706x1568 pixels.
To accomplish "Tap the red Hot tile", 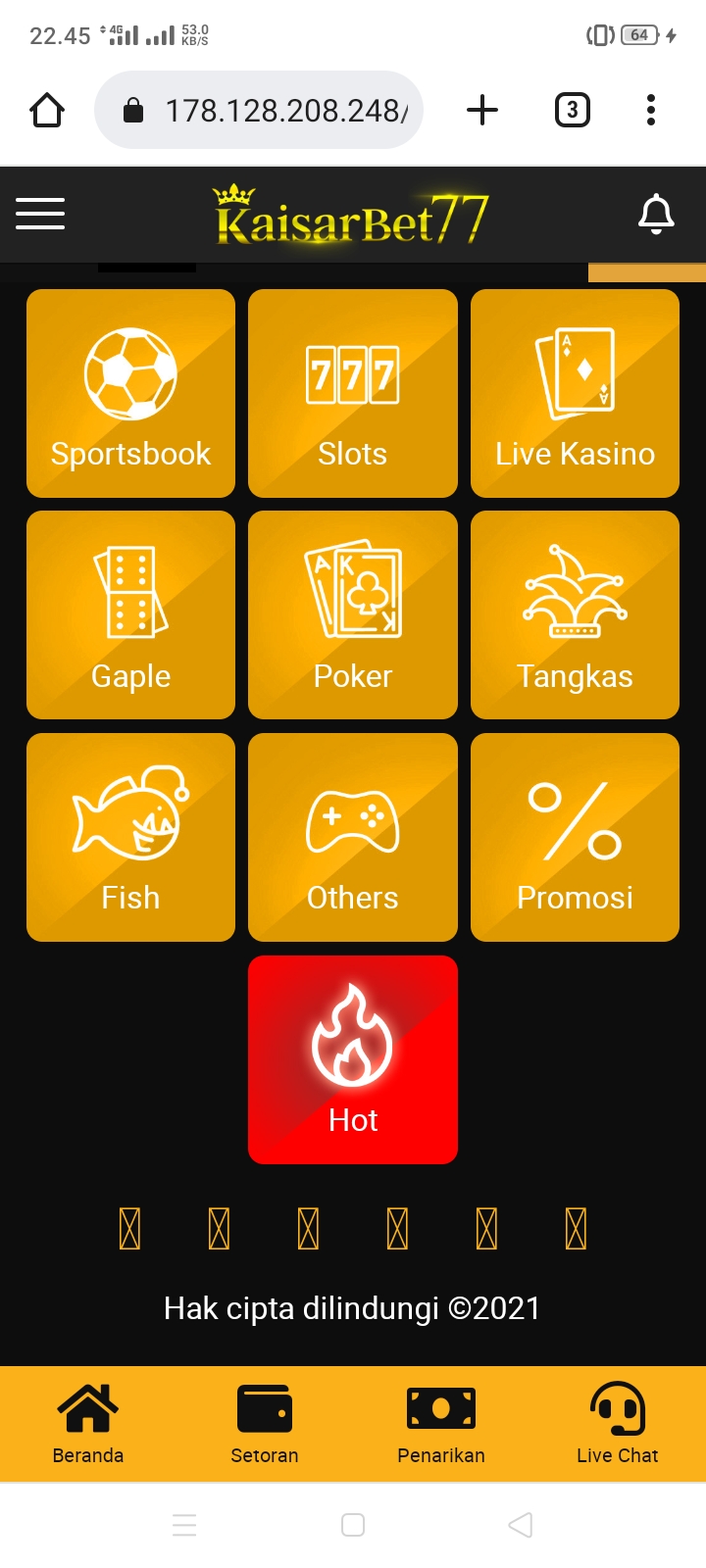I will click(x=353, y=1059).
